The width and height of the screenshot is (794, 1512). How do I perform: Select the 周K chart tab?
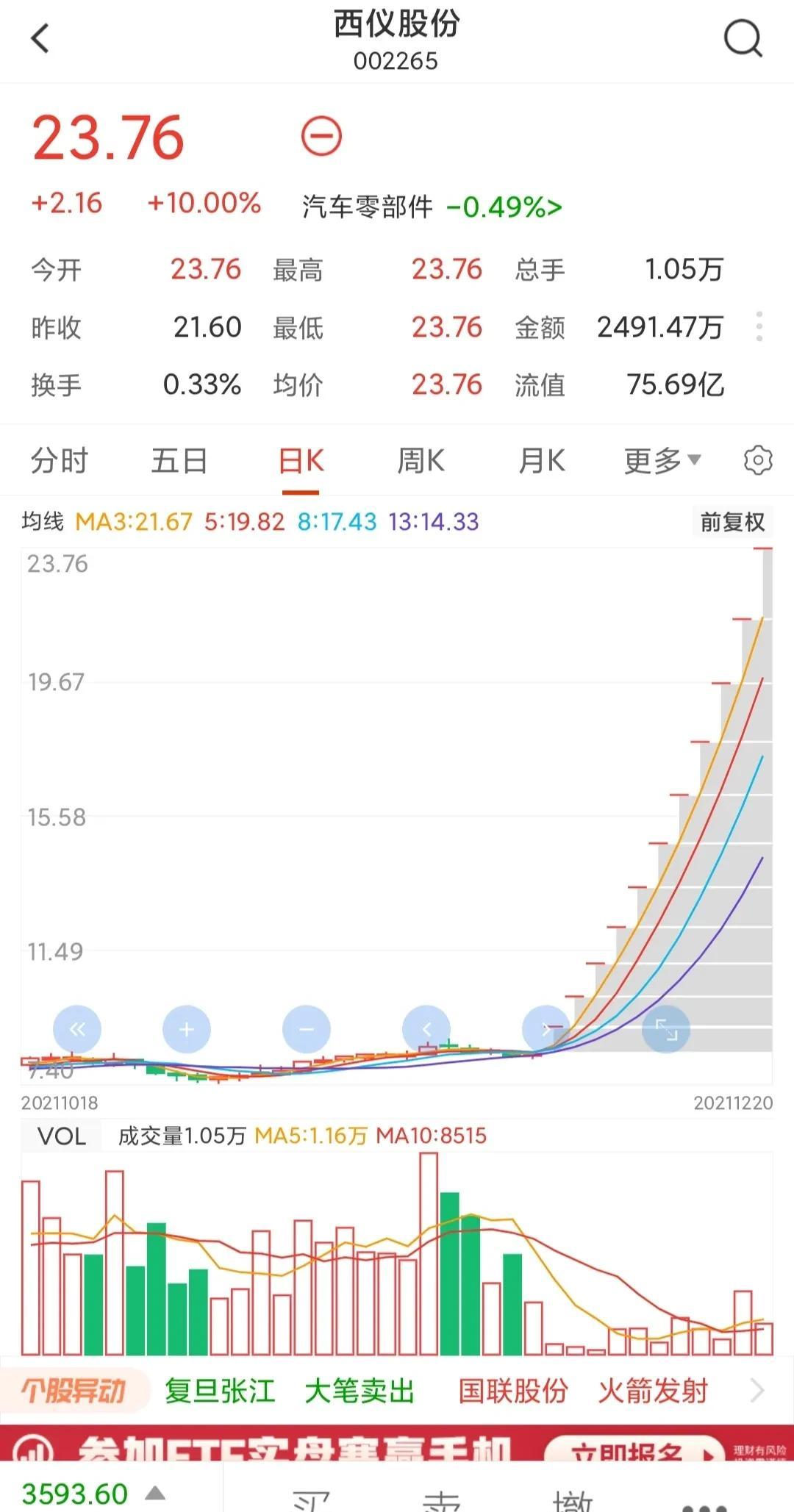pos(421,462)
